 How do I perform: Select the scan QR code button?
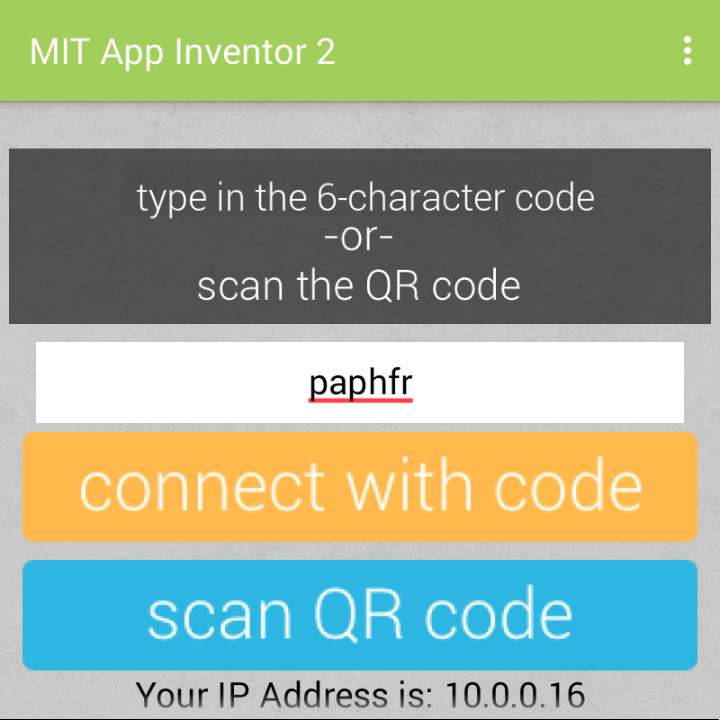click(x=360, y=614)
